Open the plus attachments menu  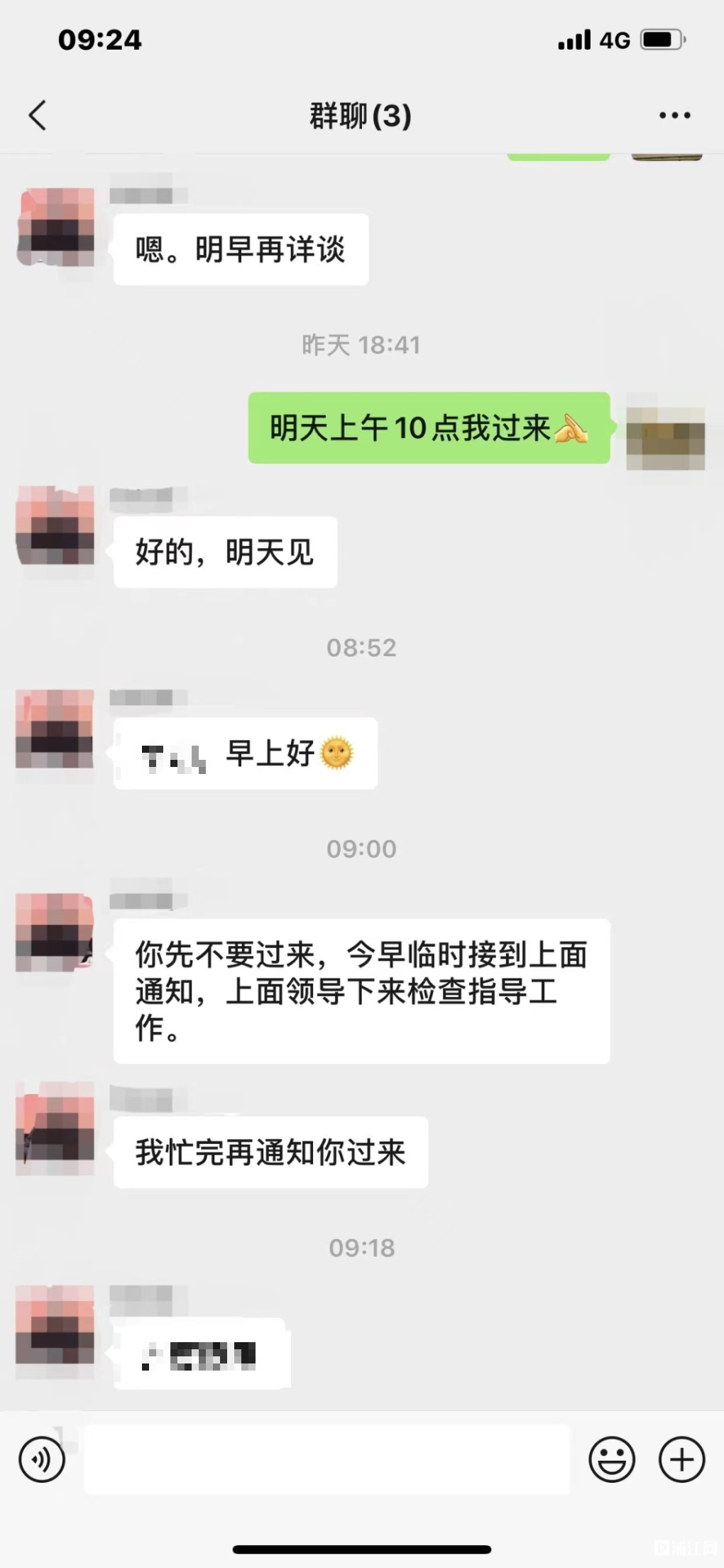[681, 1460]
